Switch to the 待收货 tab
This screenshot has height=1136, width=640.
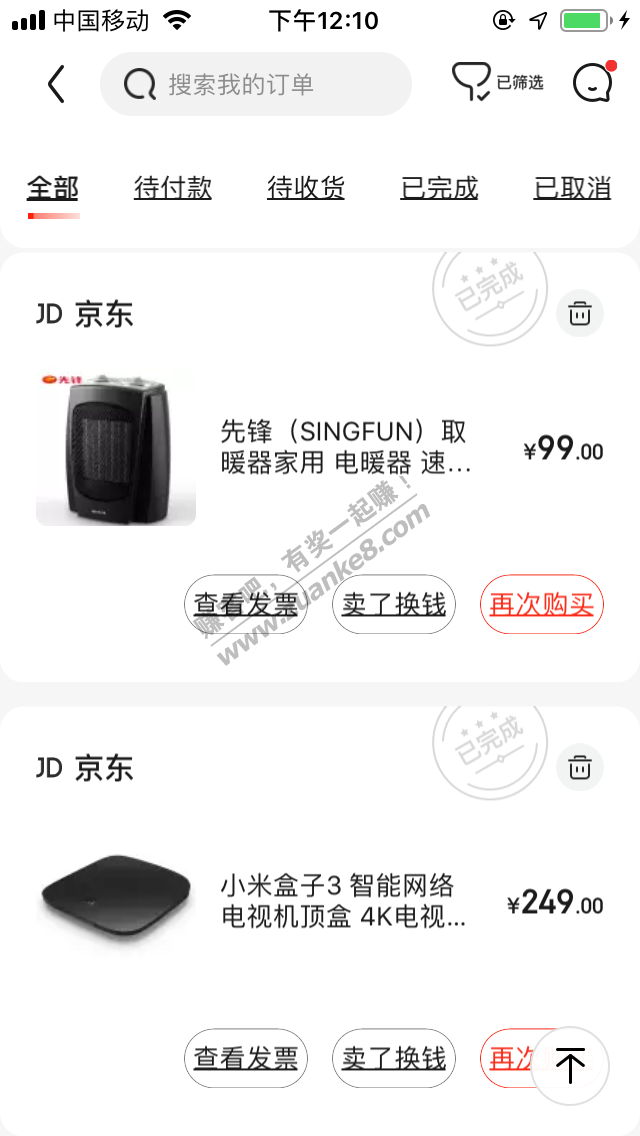(306, 188)
